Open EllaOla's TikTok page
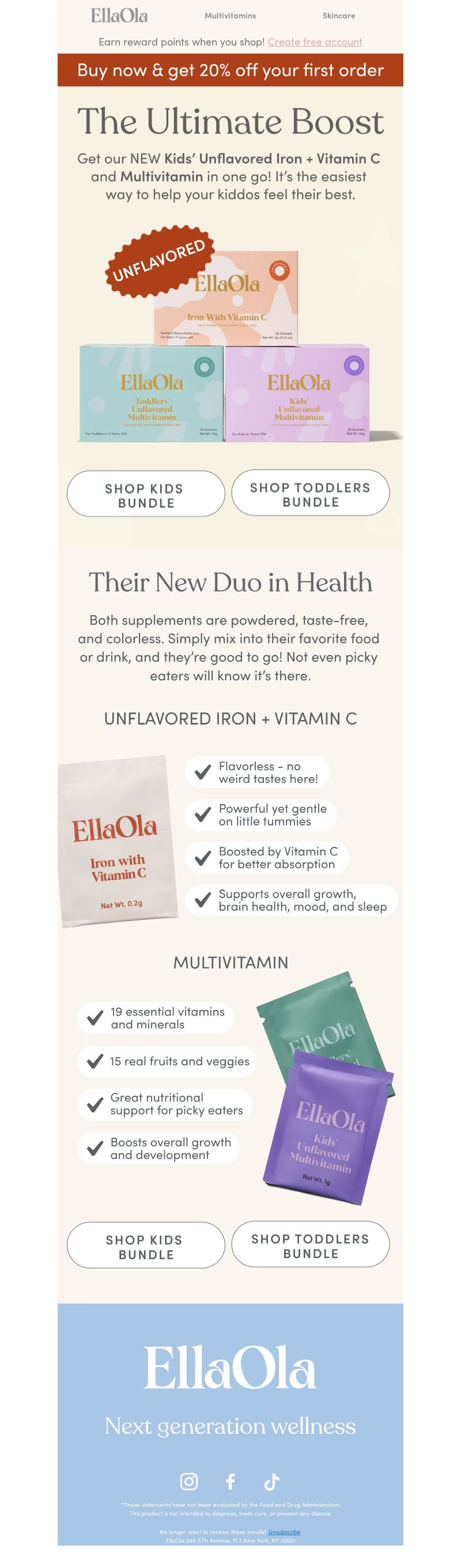This screenshot has height=1568, width=461. 271,1481
